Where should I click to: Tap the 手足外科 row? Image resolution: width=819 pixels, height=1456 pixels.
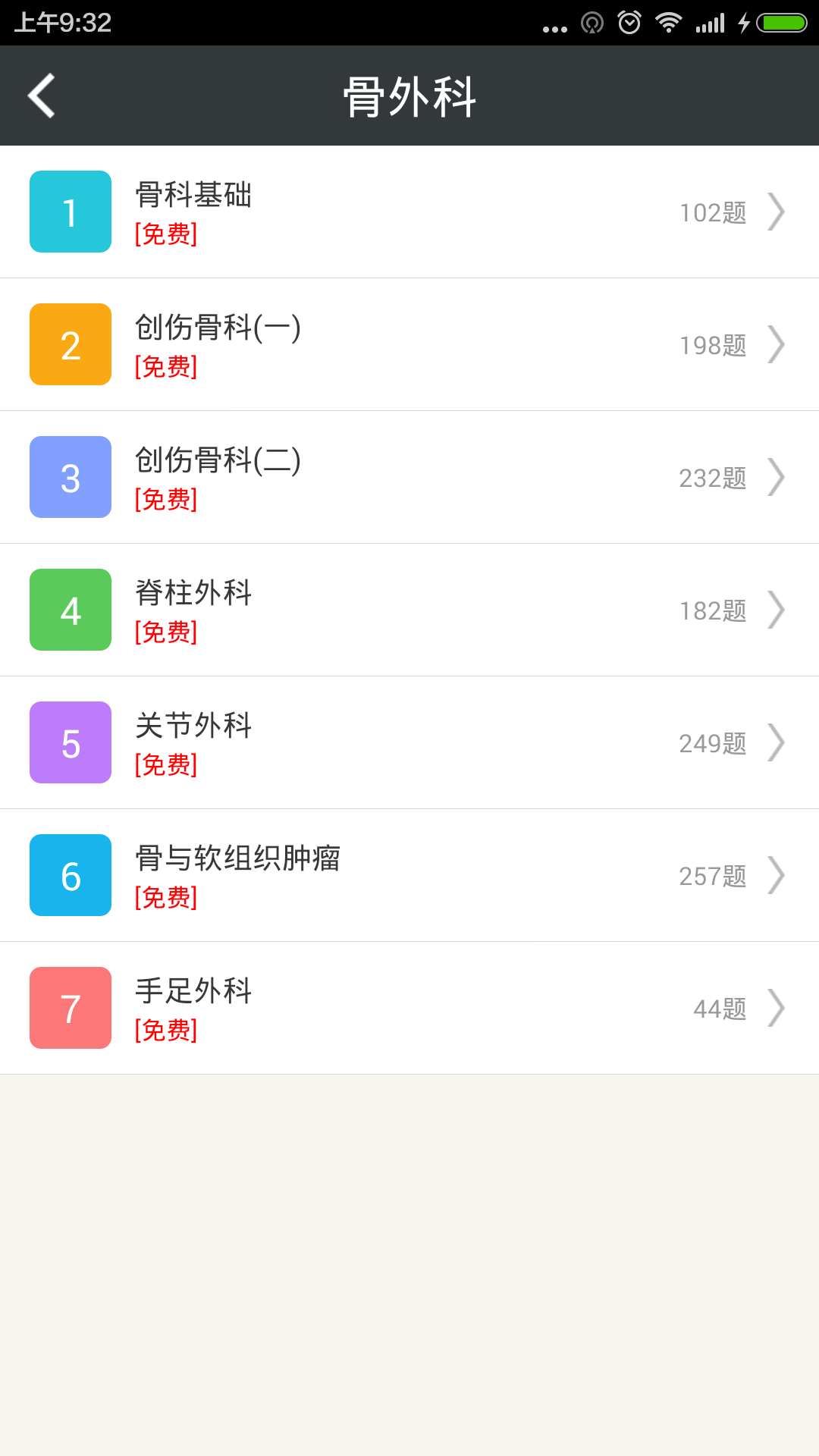pos(409,1009)
